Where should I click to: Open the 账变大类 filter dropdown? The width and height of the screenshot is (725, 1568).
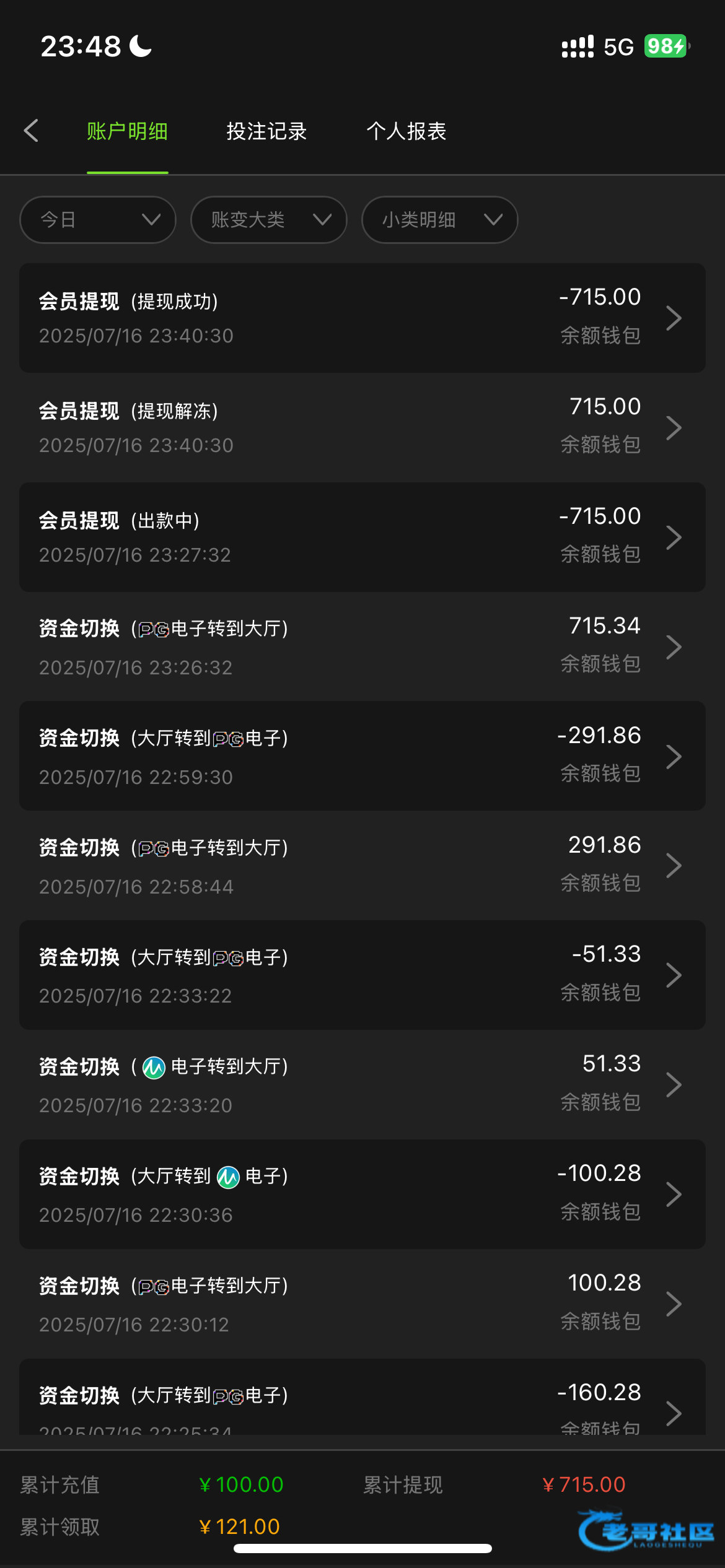click(268, 220)
